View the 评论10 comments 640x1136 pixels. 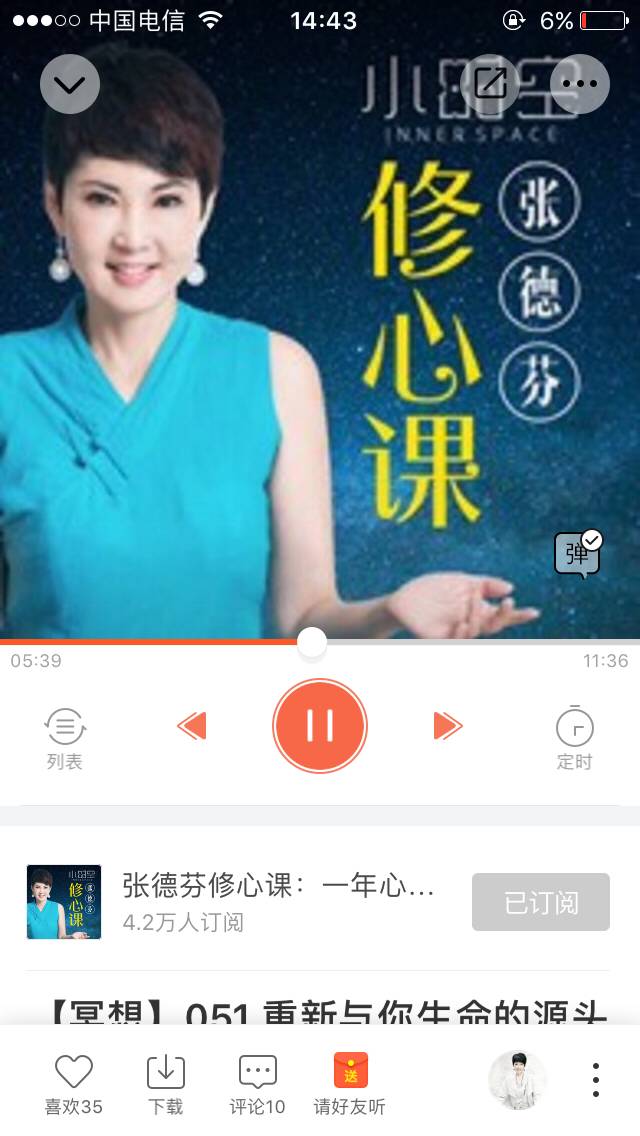(x=257, y=1084)
